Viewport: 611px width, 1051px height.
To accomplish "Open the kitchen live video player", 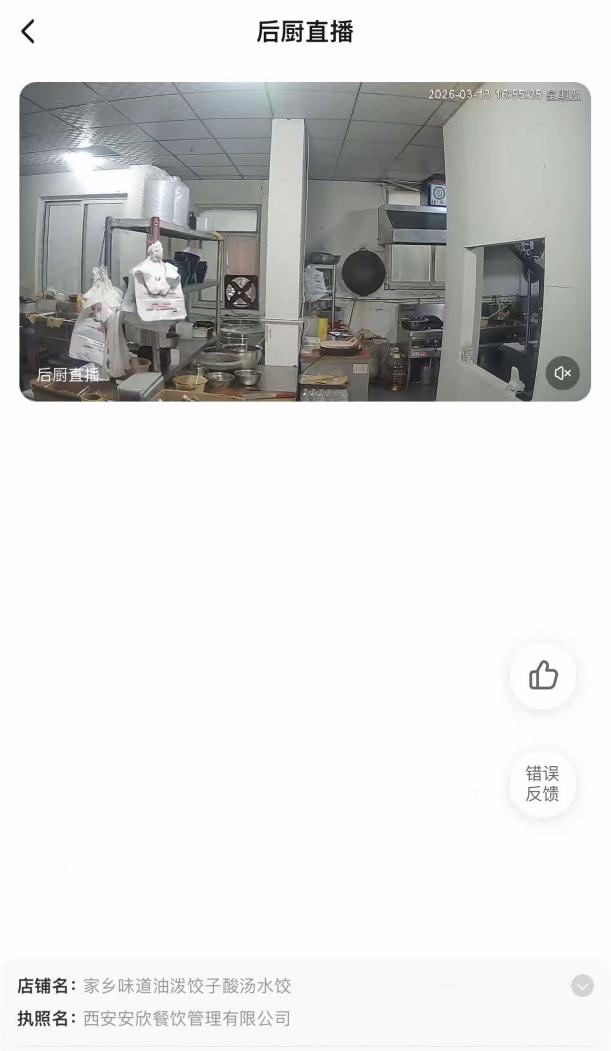I will pyautogui.click(x=305, y=242).
